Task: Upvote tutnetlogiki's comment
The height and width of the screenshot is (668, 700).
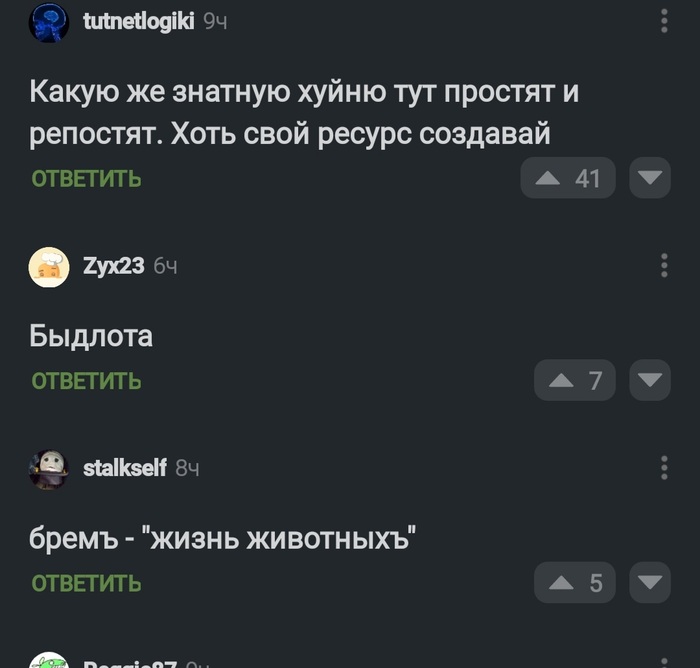Action: click(x=568, y=179)
